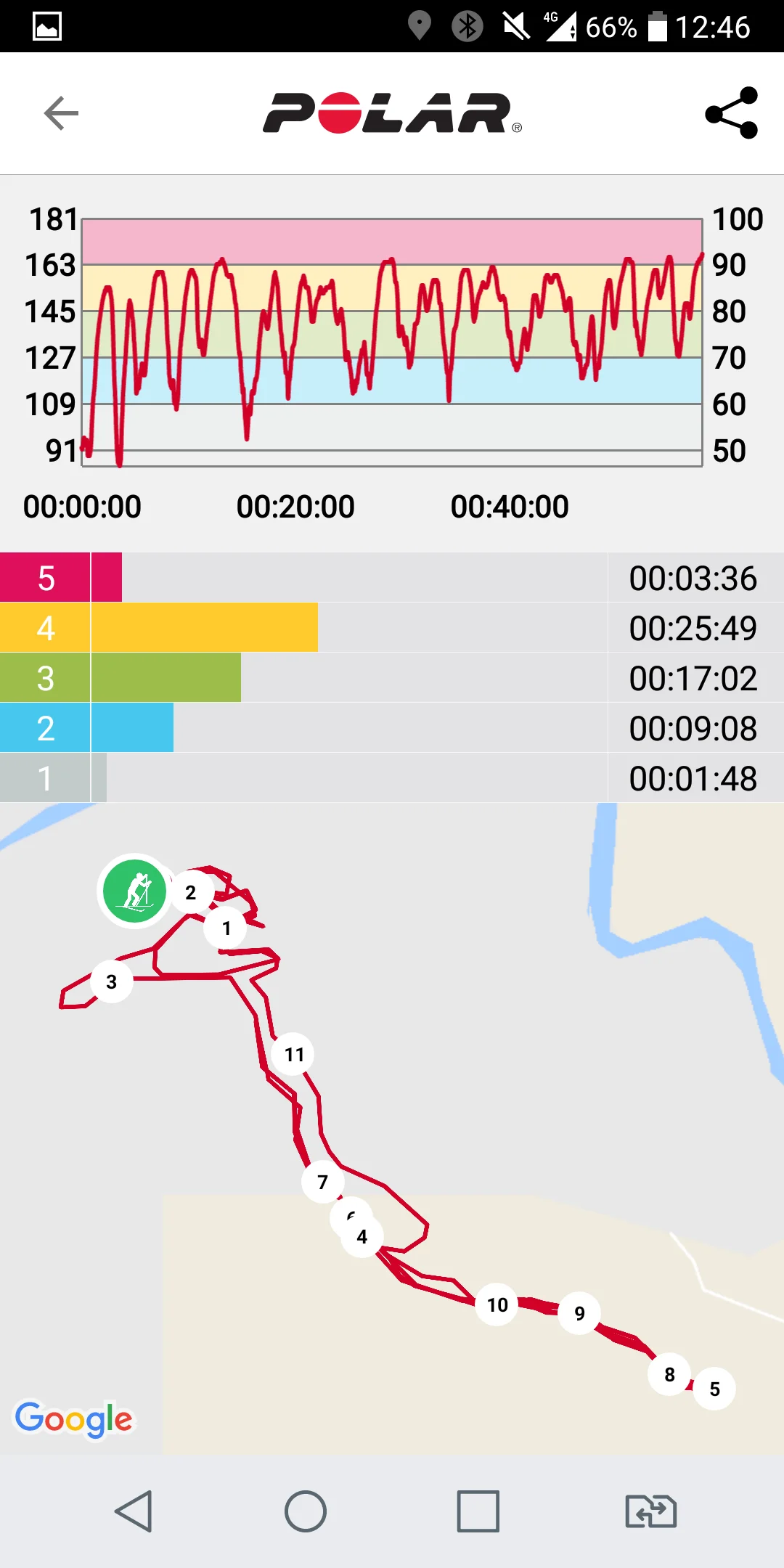Select lap marker 9 on the map

579,1312
